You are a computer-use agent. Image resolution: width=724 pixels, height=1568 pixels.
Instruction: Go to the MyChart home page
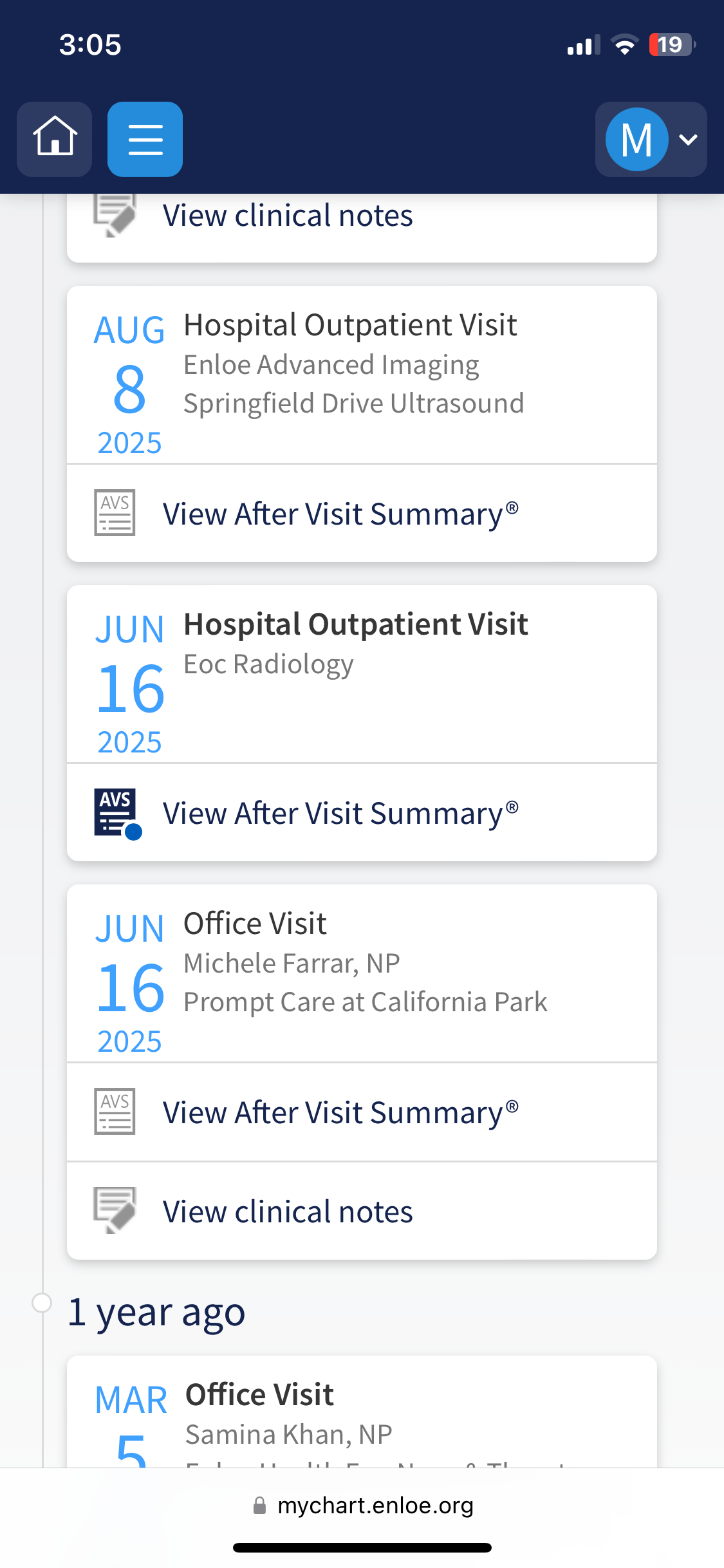(55, 138)
